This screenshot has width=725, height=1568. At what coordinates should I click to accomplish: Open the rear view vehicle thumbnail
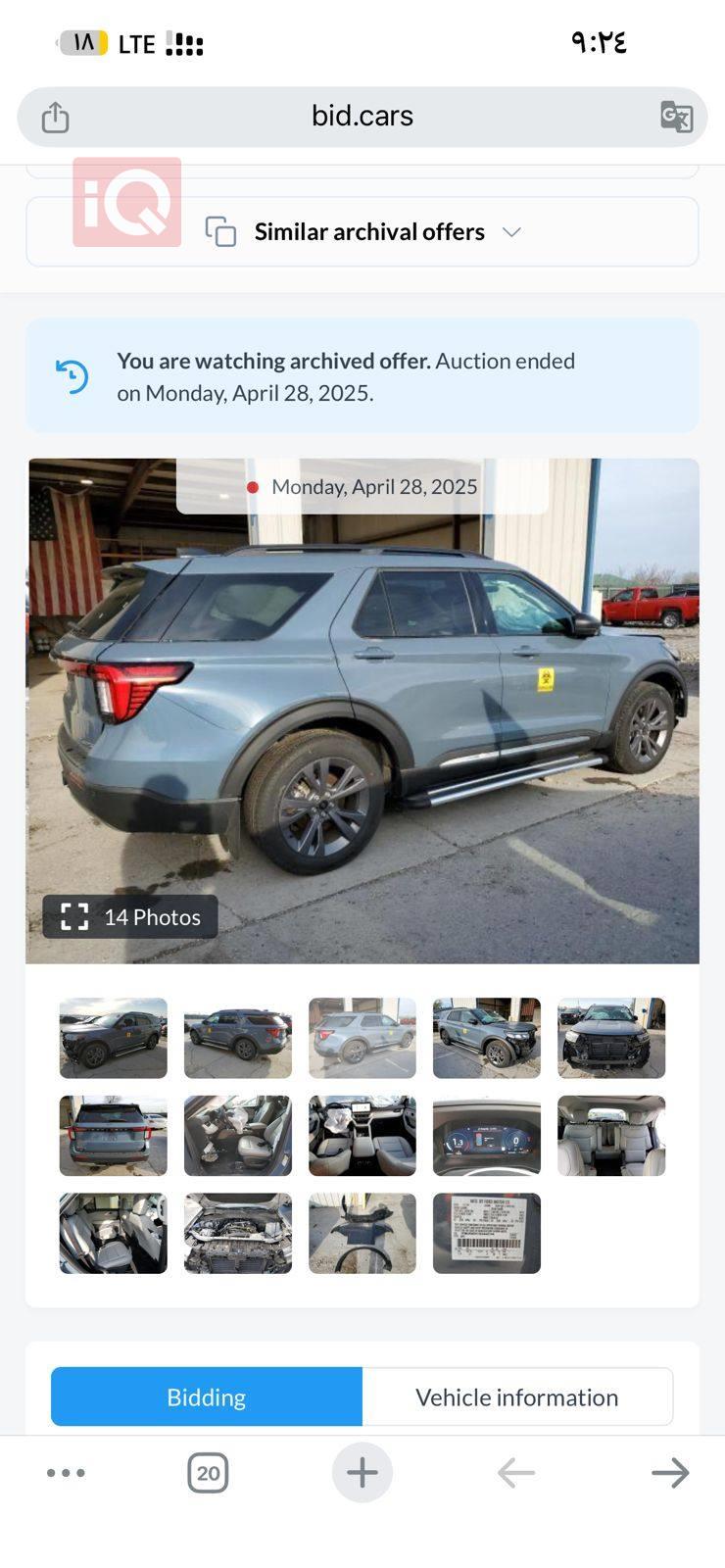[114, 1136]
